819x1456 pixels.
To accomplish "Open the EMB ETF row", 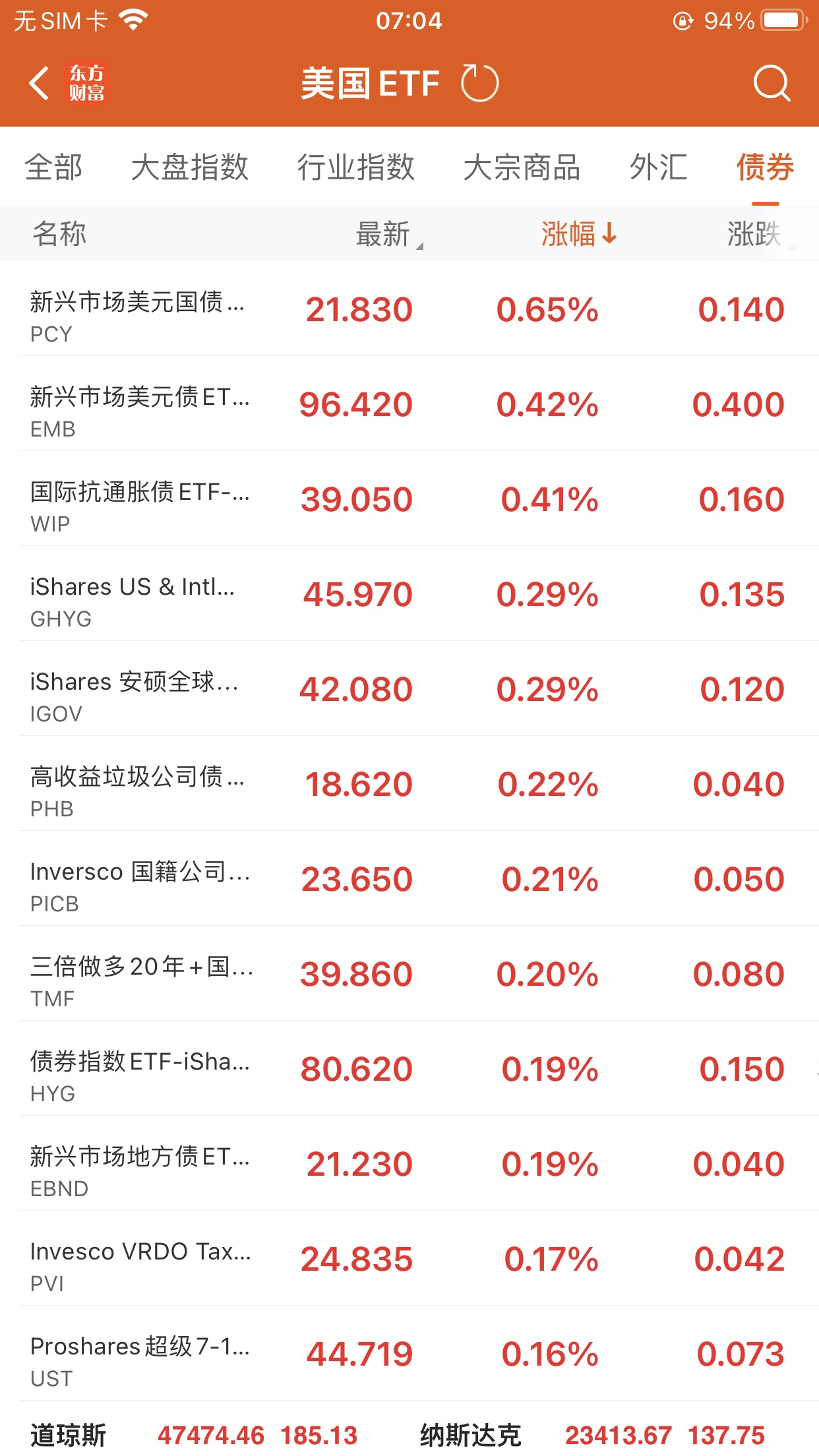I will coord(409,404).
